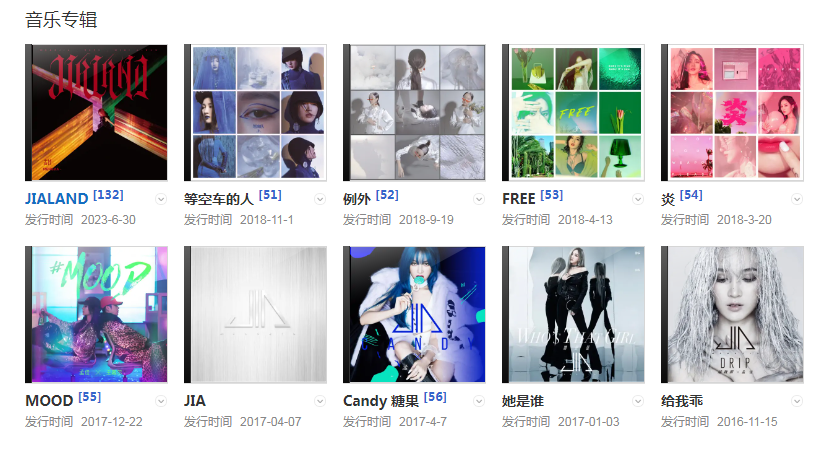Open the 给我乖 album cover
Screen dimensions: 822x450
(x=733, y=314)
